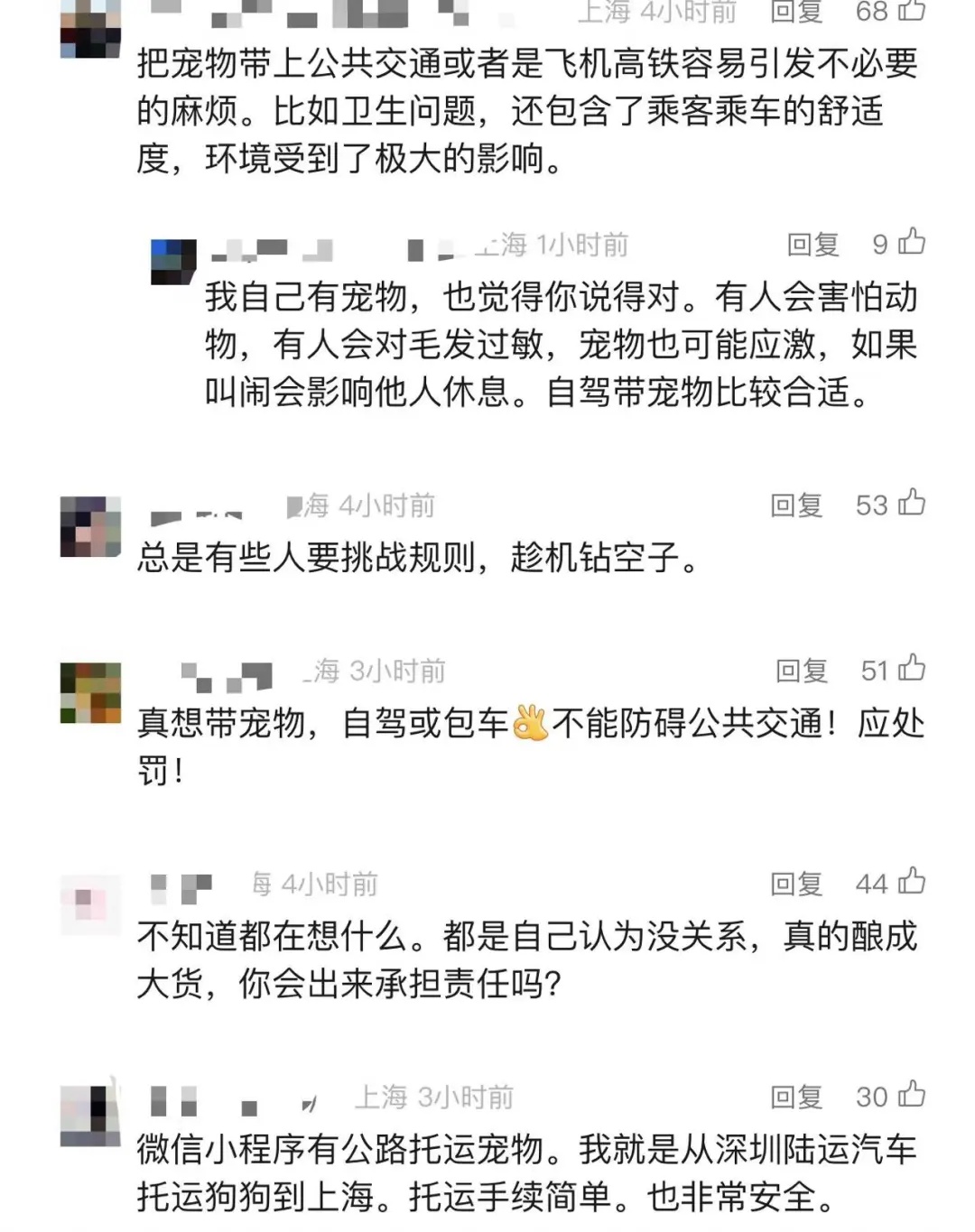This screenshot has width=975, height=1232.
Task: Like the comment with 30 likes
Action: click(x=912, y=1094)
